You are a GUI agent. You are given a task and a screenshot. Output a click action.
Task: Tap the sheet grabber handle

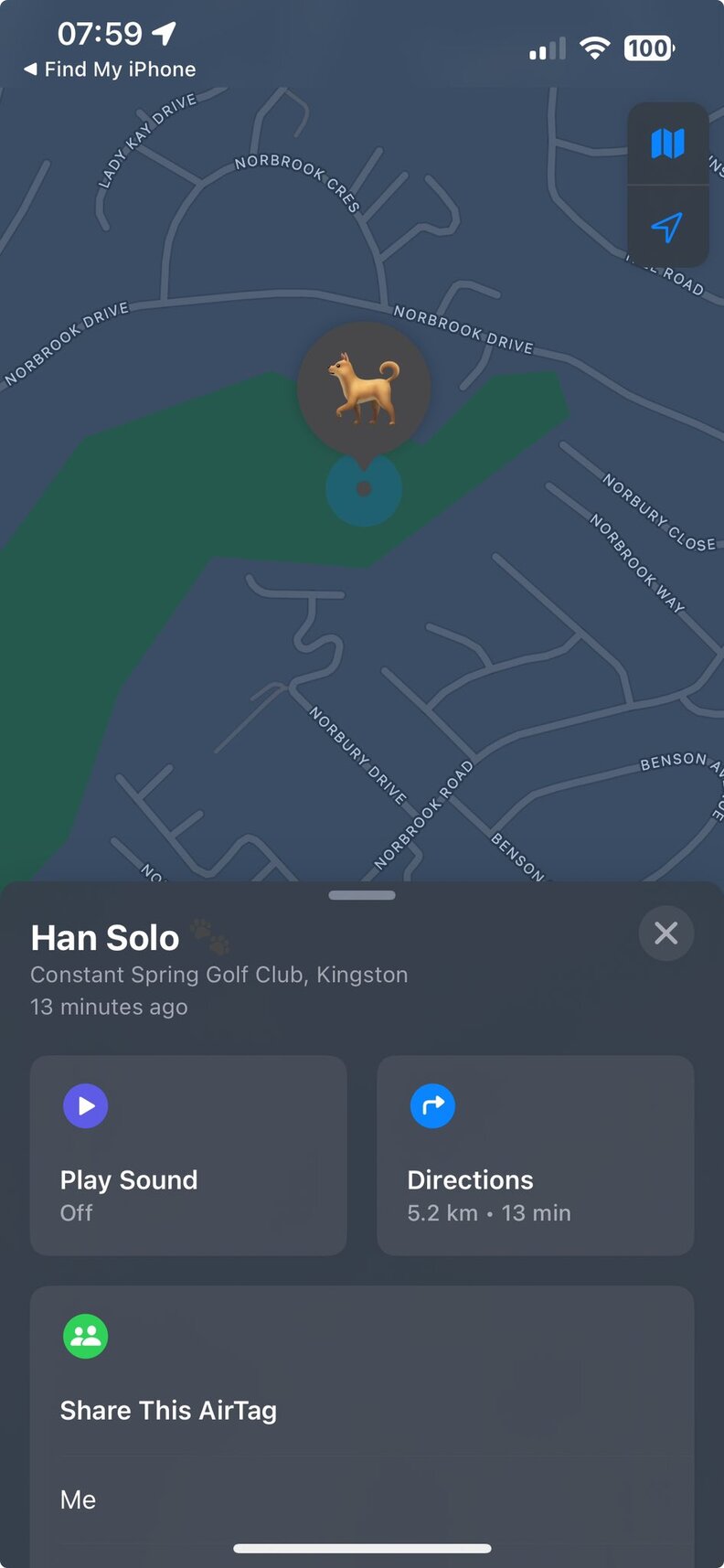click(x=362, y=895)
